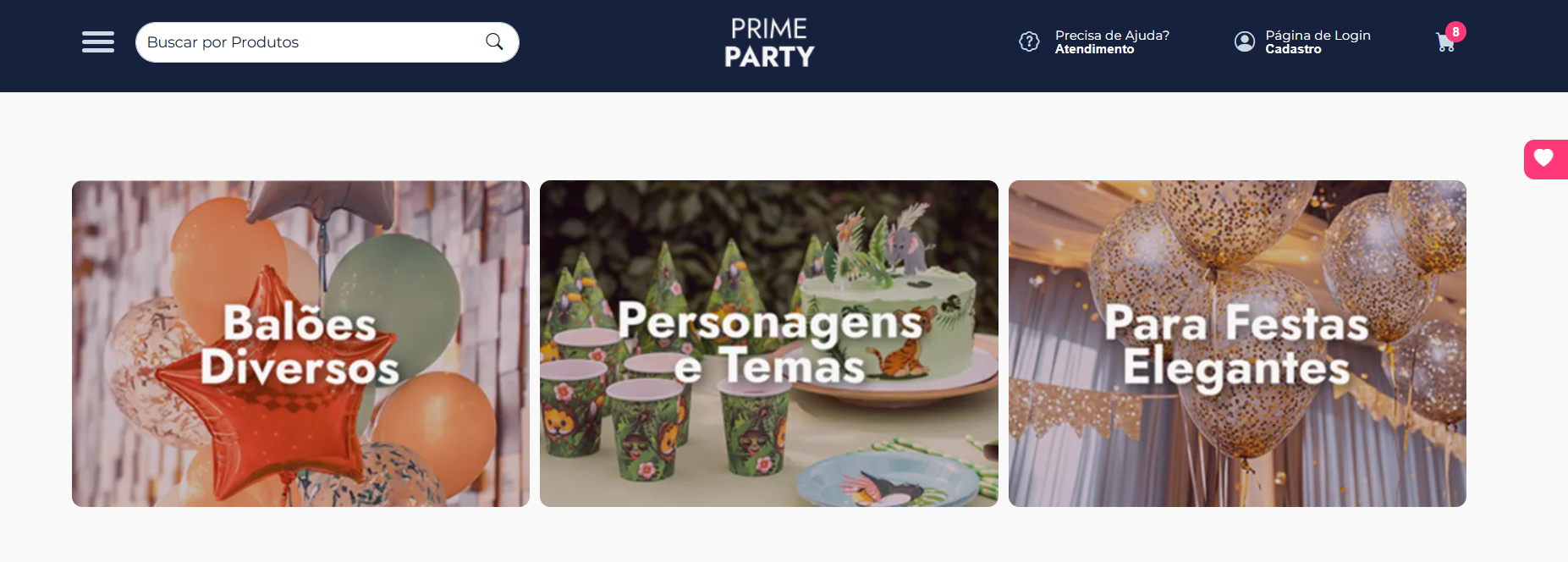Go to Prime Party home via logo
Image resolution: width=1568 pixels, height=562 pixels.
(x=769, y=42)
